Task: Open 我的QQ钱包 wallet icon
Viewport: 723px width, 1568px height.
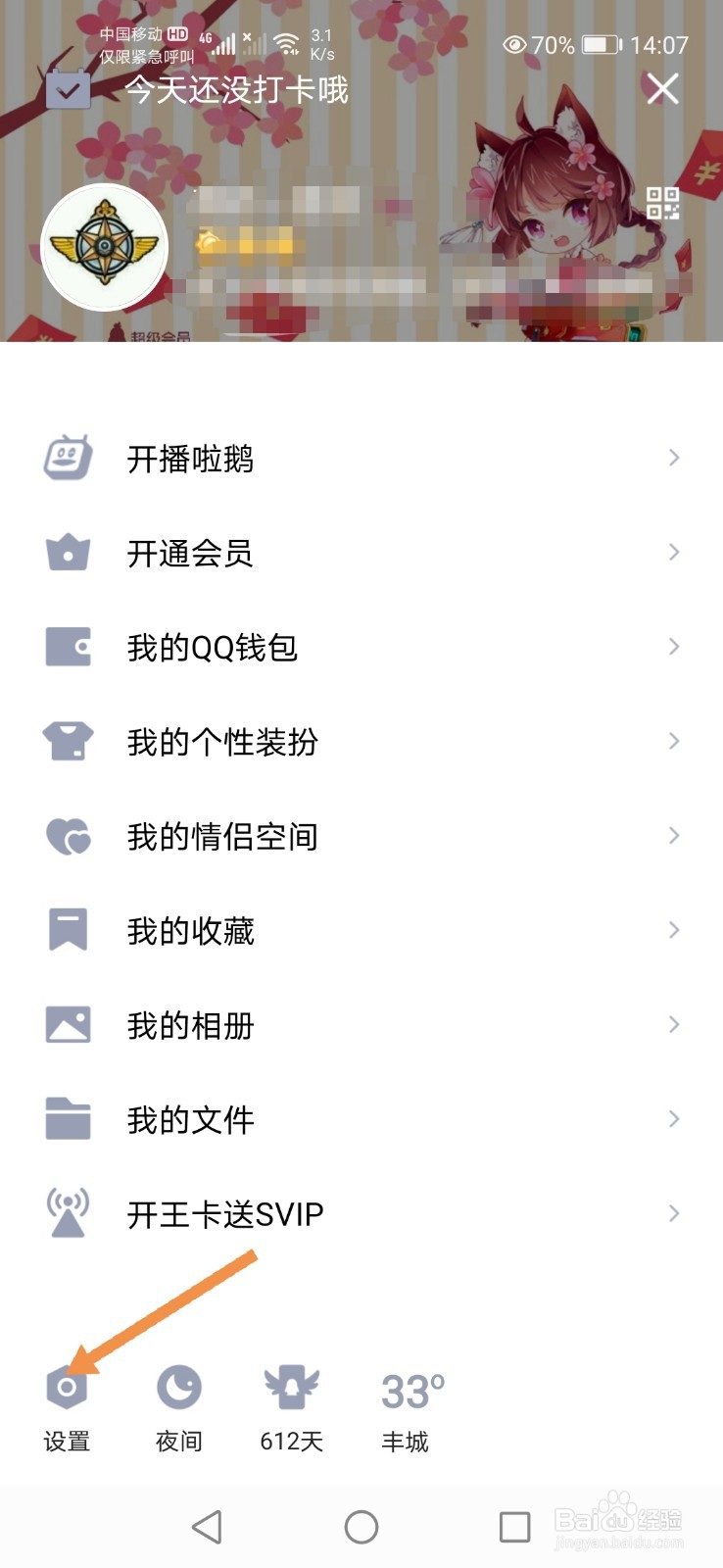Action: [x=66, y=646]
